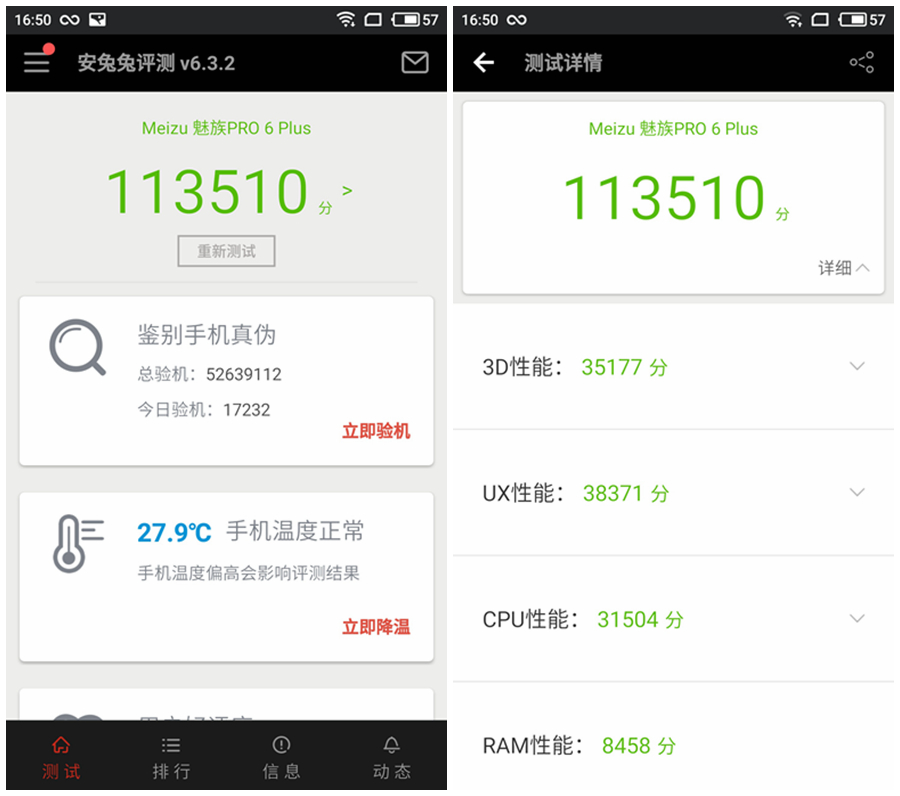Tap 重新测试 to rerun benchmark
Viewport: 900px width, 796px height.
(226, 251)
